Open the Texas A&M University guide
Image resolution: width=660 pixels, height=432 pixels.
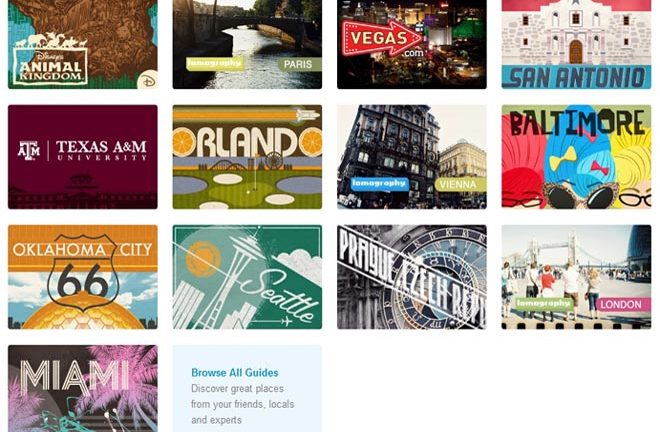click(x=82, y=156)
